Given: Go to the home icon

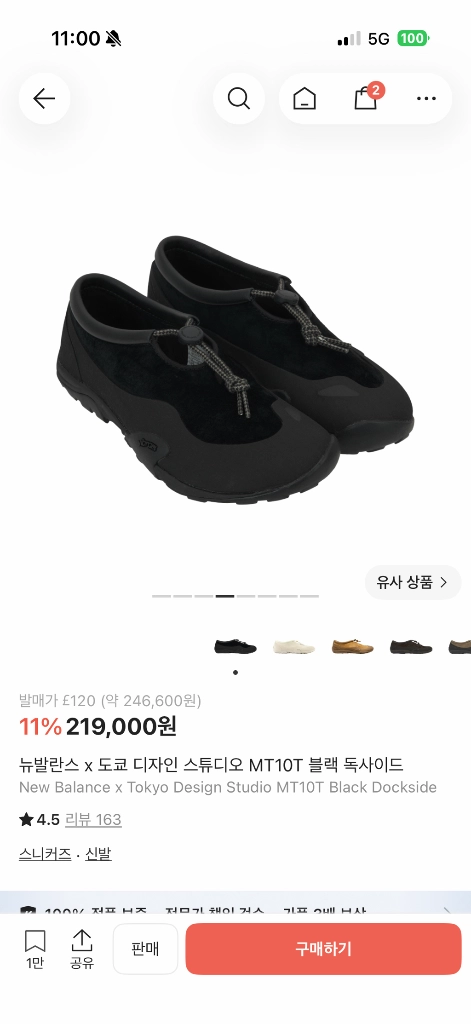Looking at the screenshot, I should [x=304, y=99].
